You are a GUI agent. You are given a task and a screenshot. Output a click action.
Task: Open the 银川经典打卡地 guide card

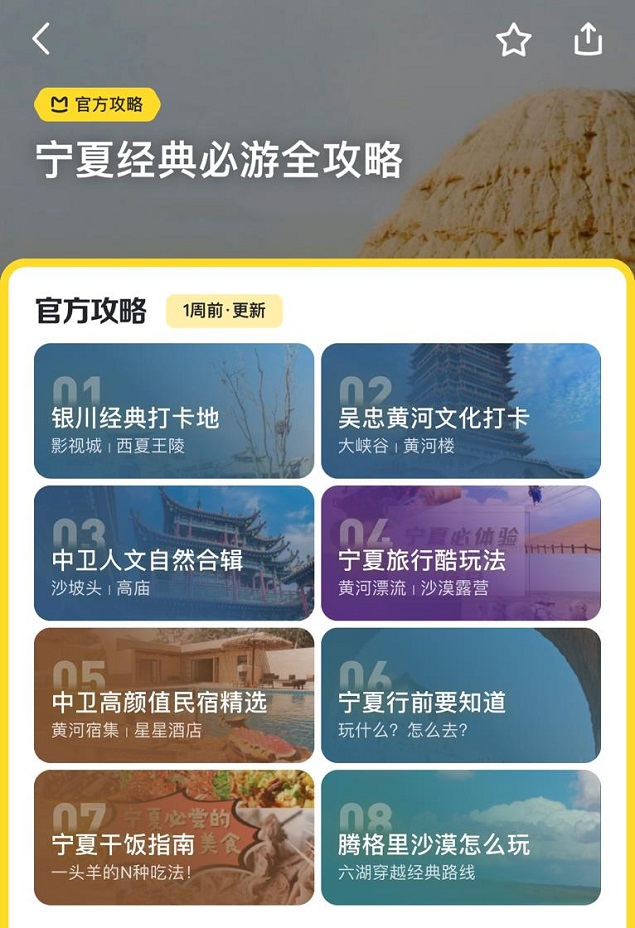click(x=174, y=411)
